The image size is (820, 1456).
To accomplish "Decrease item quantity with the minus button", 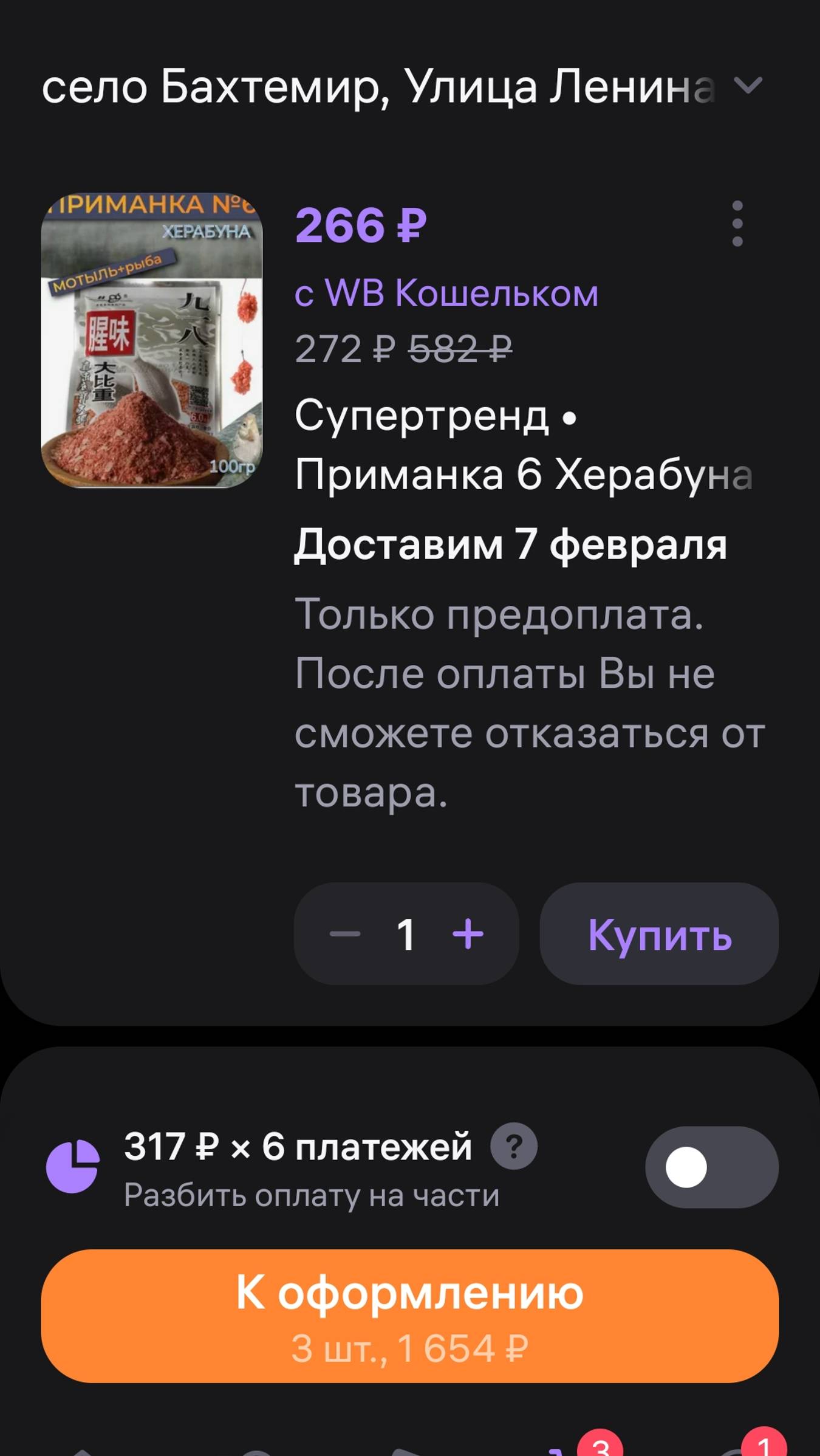I will pyautogui.click(x=345, y=934).
